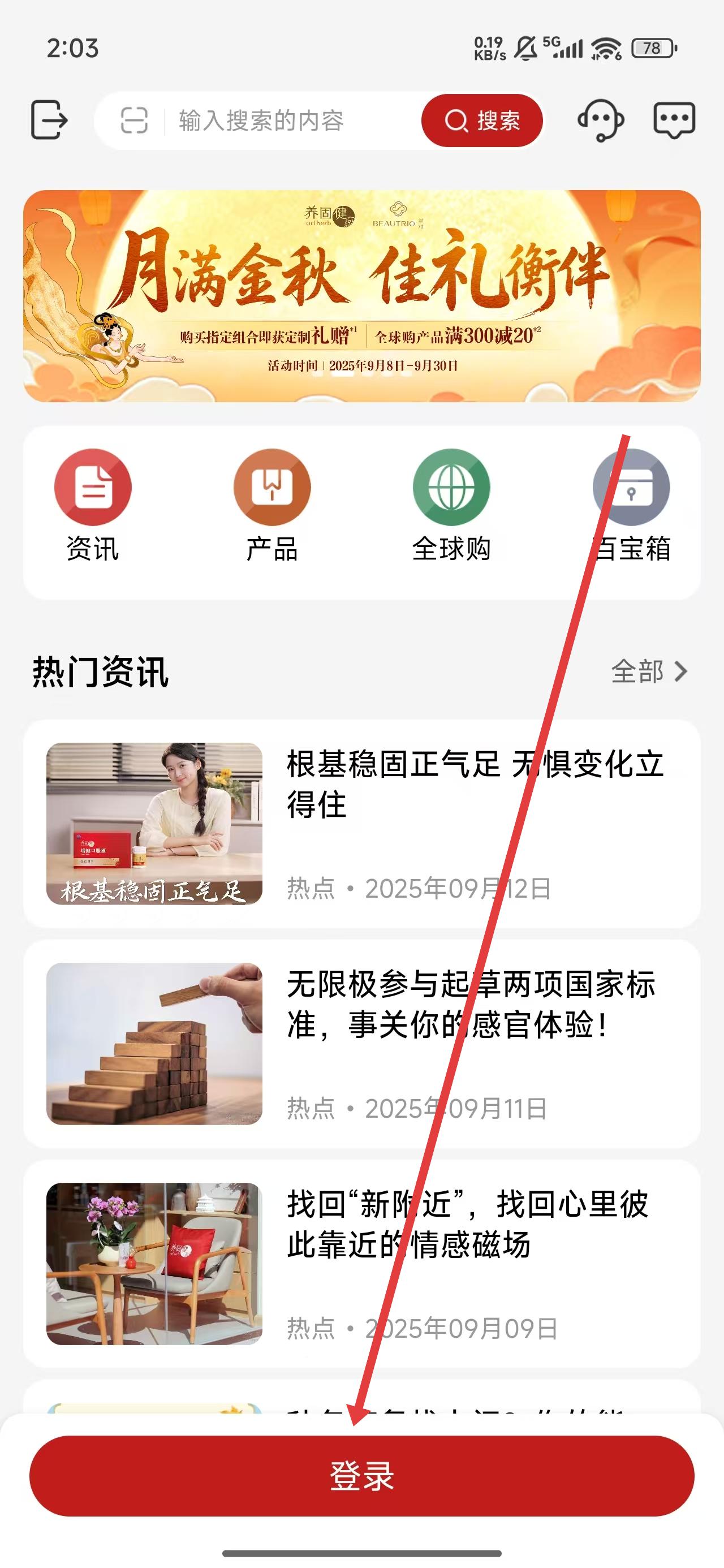Open the 百宝箱 toolbox section
Image resolution: width=724 pixels, height=1568 pixels.
tap(631, 505)
